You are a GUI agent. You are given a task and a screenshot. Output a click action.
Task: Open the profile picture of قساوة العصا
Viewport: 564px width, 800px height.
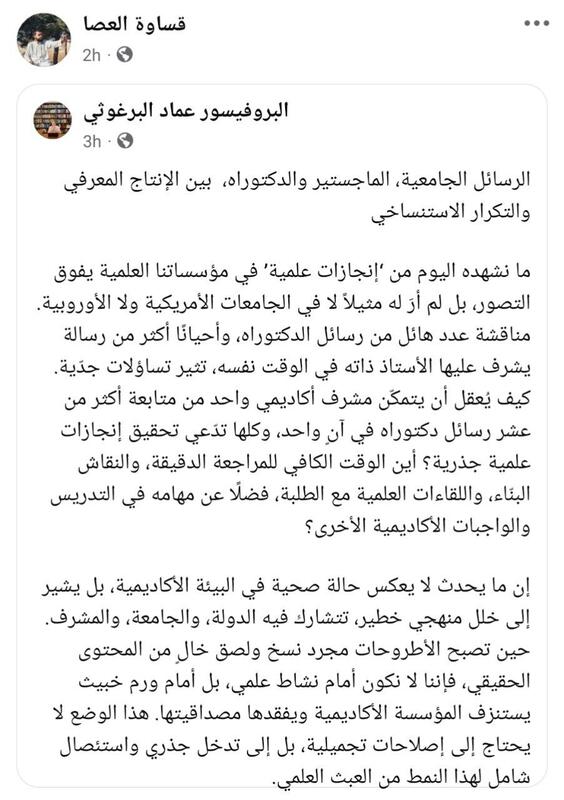(x=43, y=40)
